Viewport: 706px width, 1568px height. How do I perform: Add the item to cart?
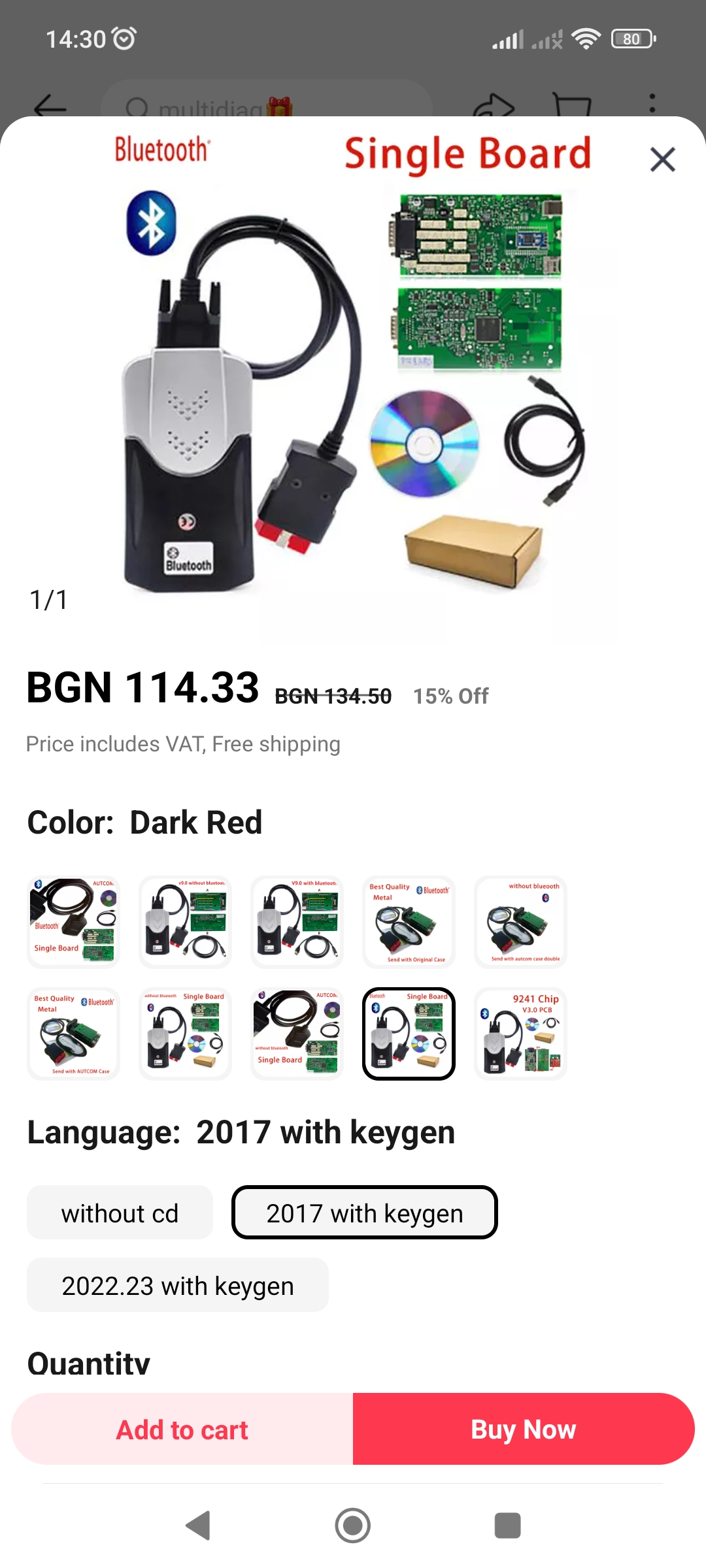point(182,1429)
